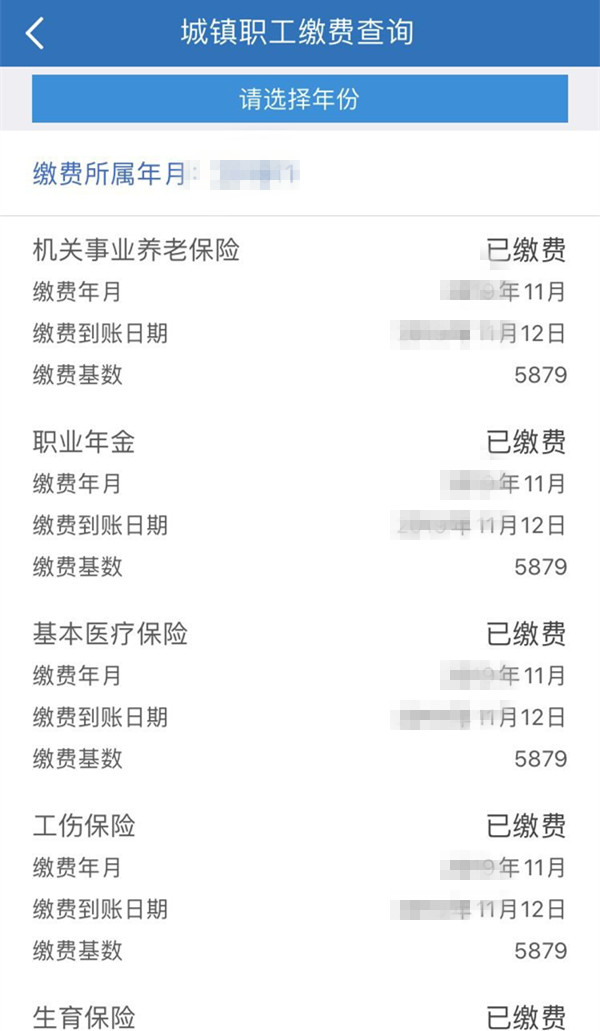Open the 请选择年份 year selector
600x1031 pixels.
click(300, 99)
